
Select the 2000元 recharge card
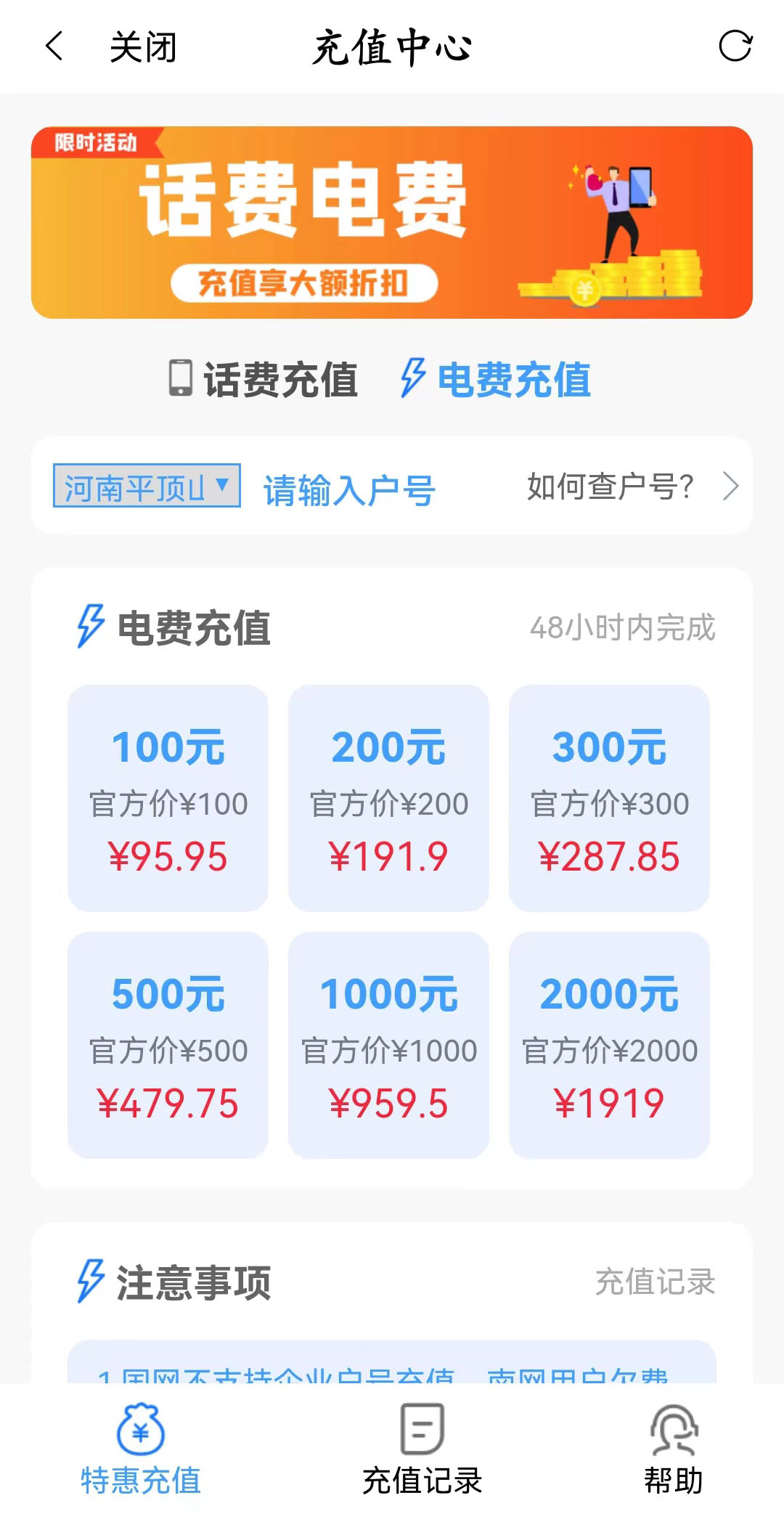tap(609, 1045)
